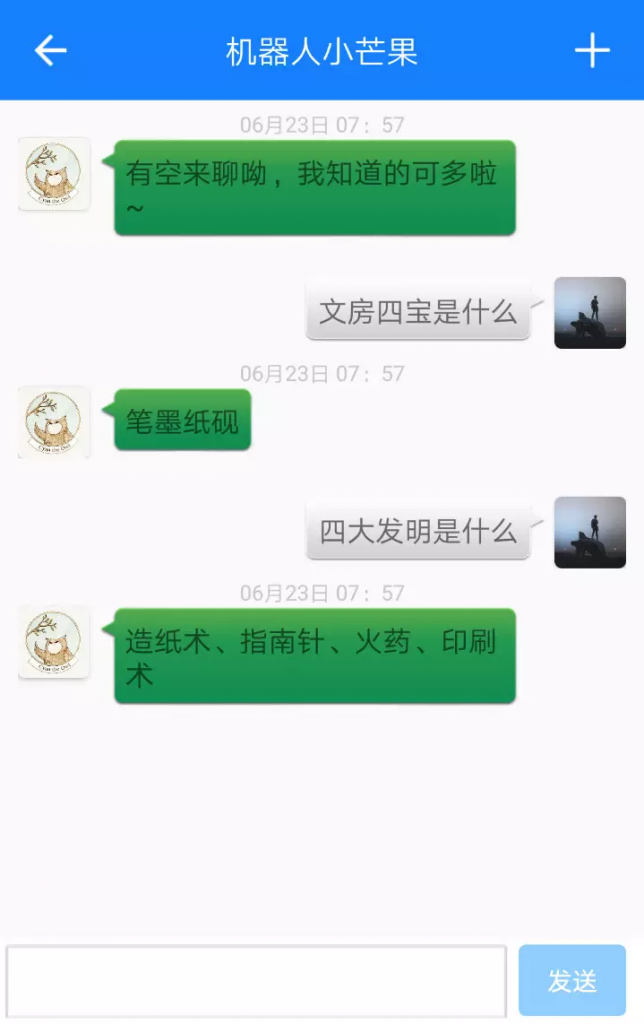Viewport: 644px width, 1024px height.
Task: Tap the plus icon in header
Action: pos(592,50)
